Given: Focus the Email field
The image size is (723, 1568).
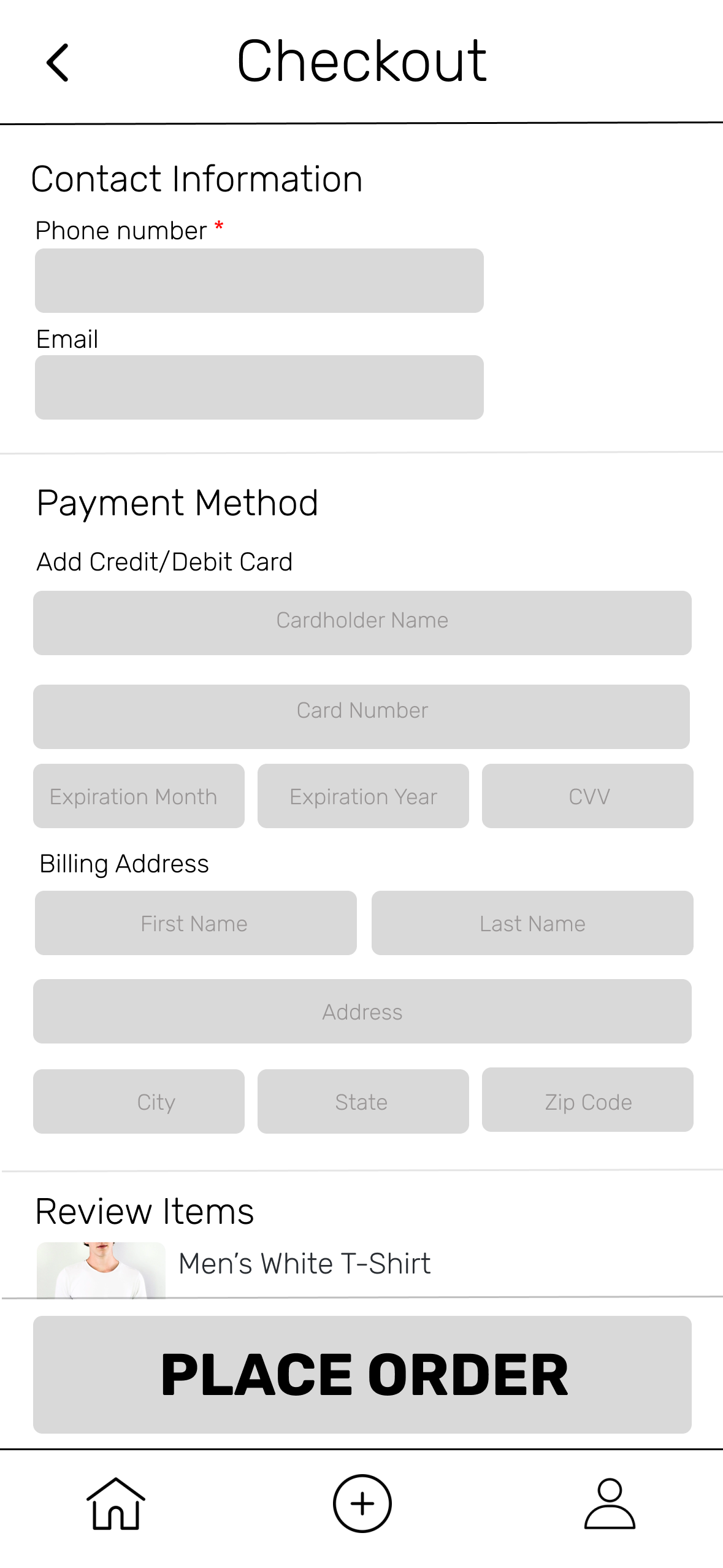Looking at the screenshot, I should tap(259, 387).
